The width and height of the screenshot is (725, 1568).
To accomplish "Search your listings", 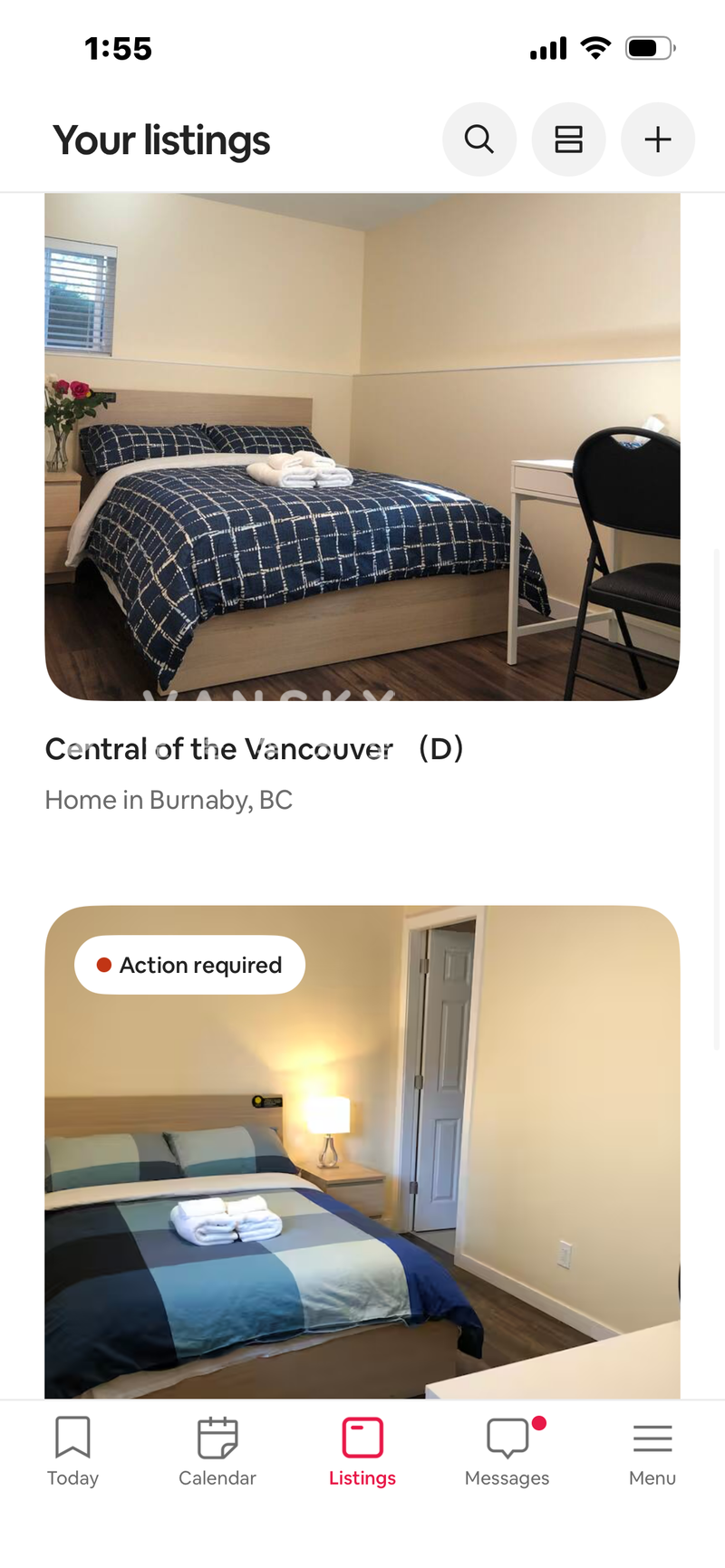I will [479, 139].
